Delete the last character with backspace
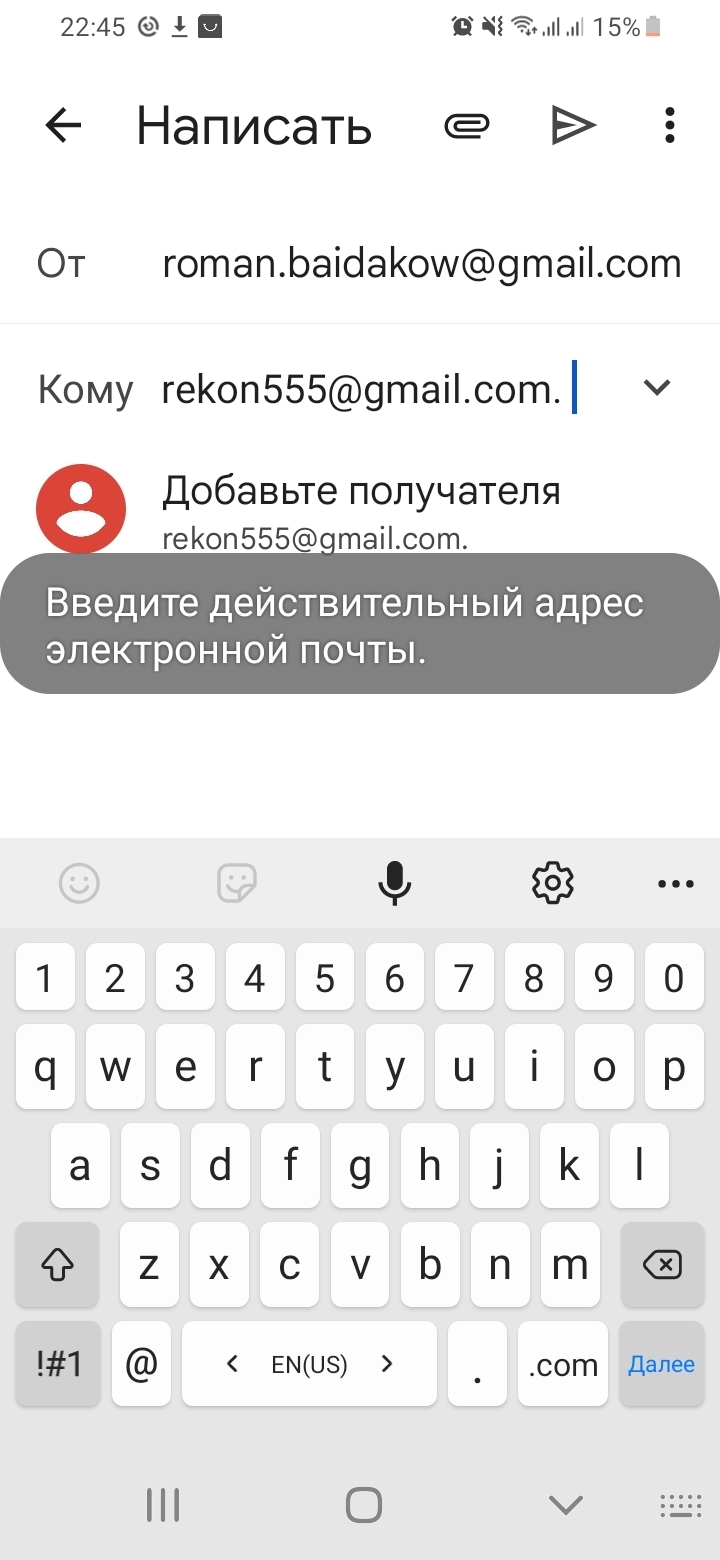Viewport: 720px width, 1560px height. [661, 1266]
